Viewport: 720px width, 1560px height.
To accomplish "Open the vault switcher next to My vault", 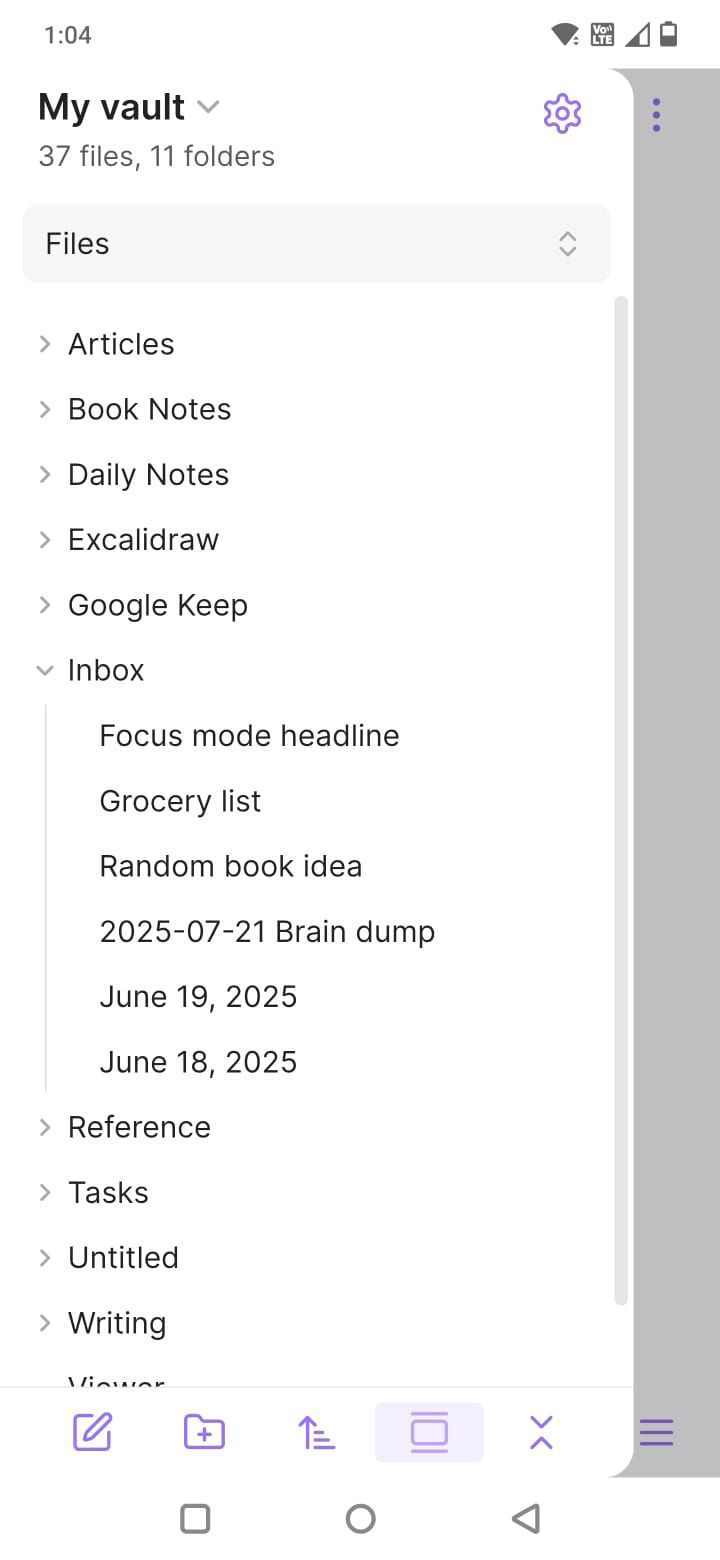I will click(208, 107).
